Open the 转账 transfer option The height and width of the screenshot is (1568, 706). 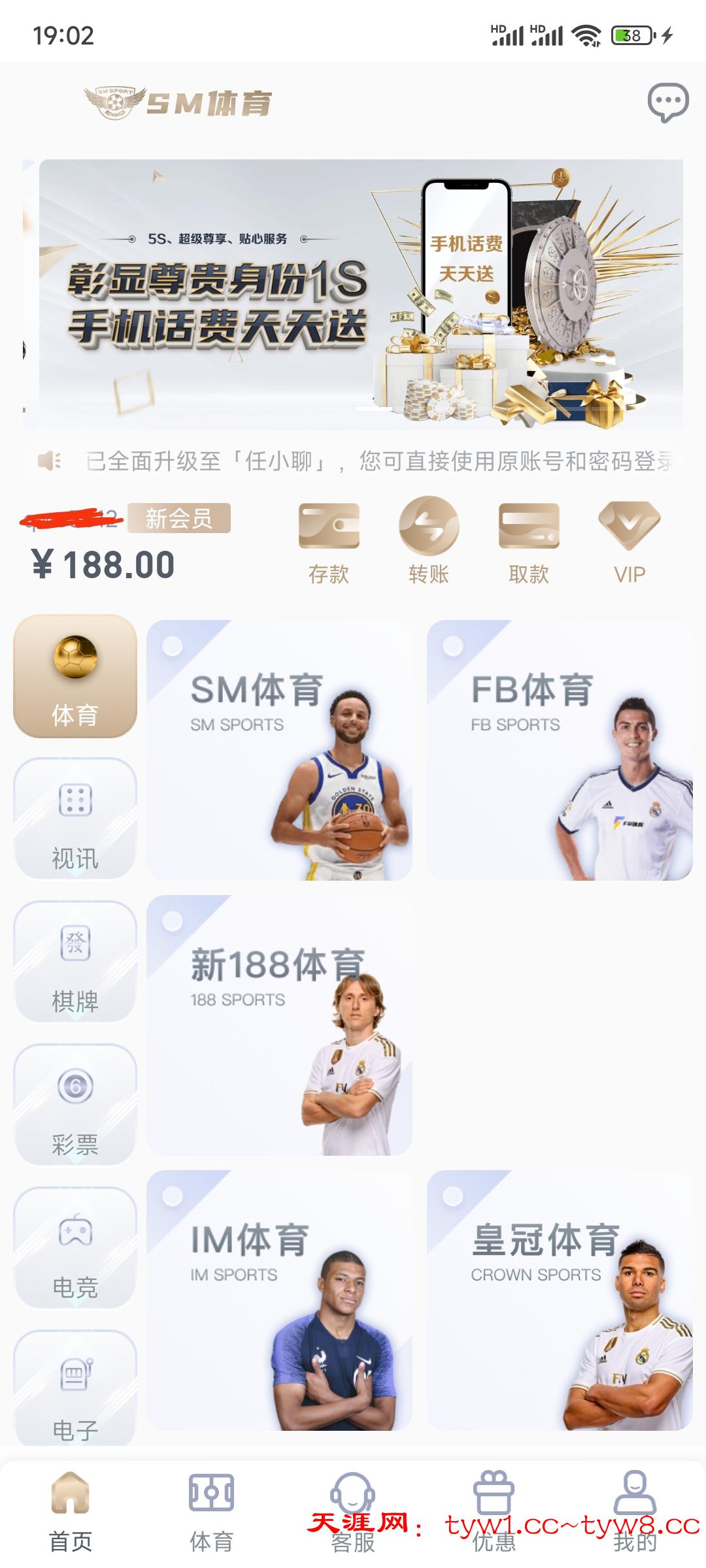coord(429,542)
